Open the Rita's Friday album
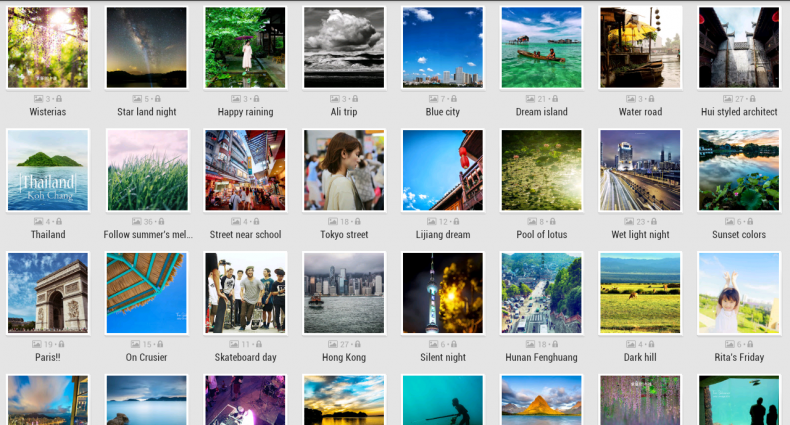Viewport: 790px width, 425px height. click(739, 293)
